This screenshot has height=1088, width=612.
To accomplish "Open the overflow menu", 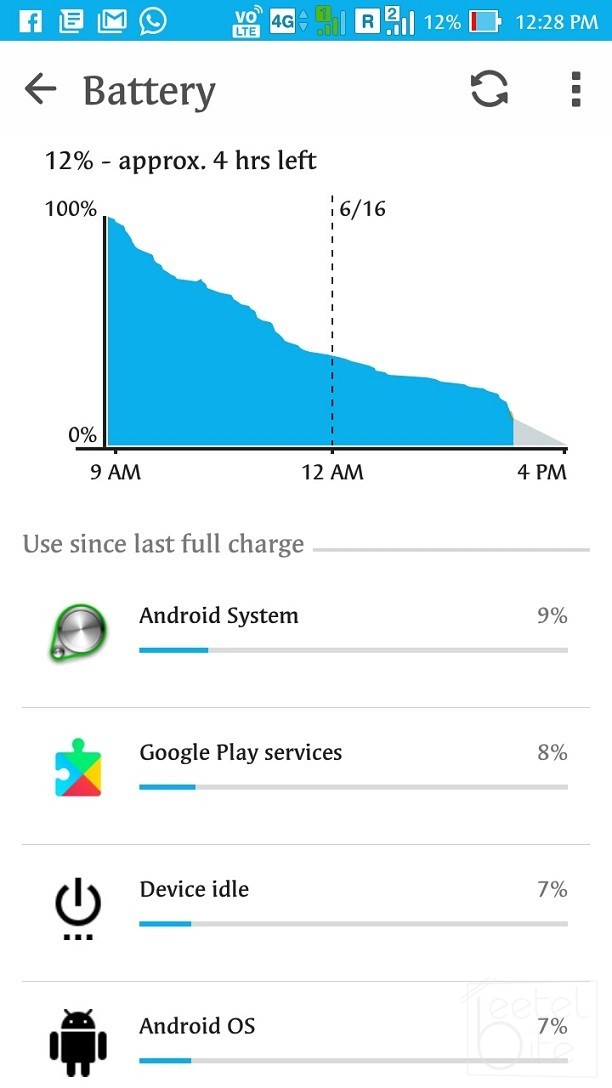I will click(x=576, y=90).
